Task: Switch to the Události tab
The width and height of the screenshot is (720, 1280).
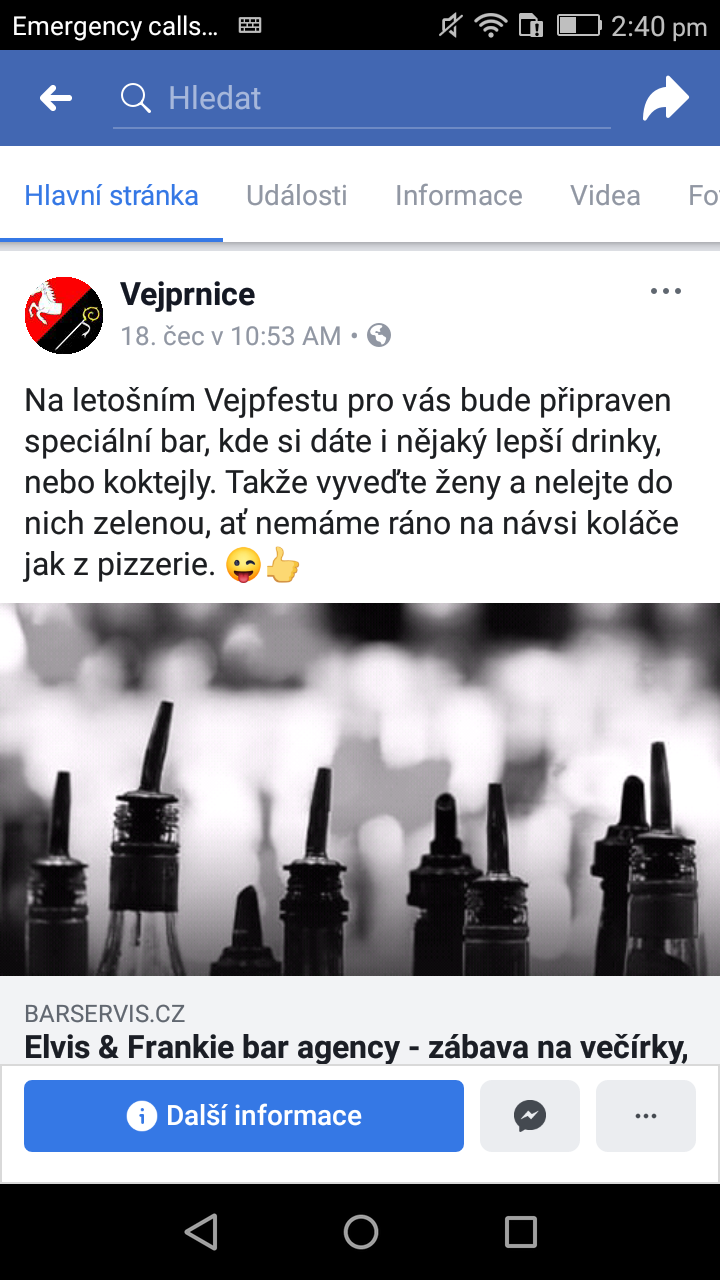Action: pos(297,195)
